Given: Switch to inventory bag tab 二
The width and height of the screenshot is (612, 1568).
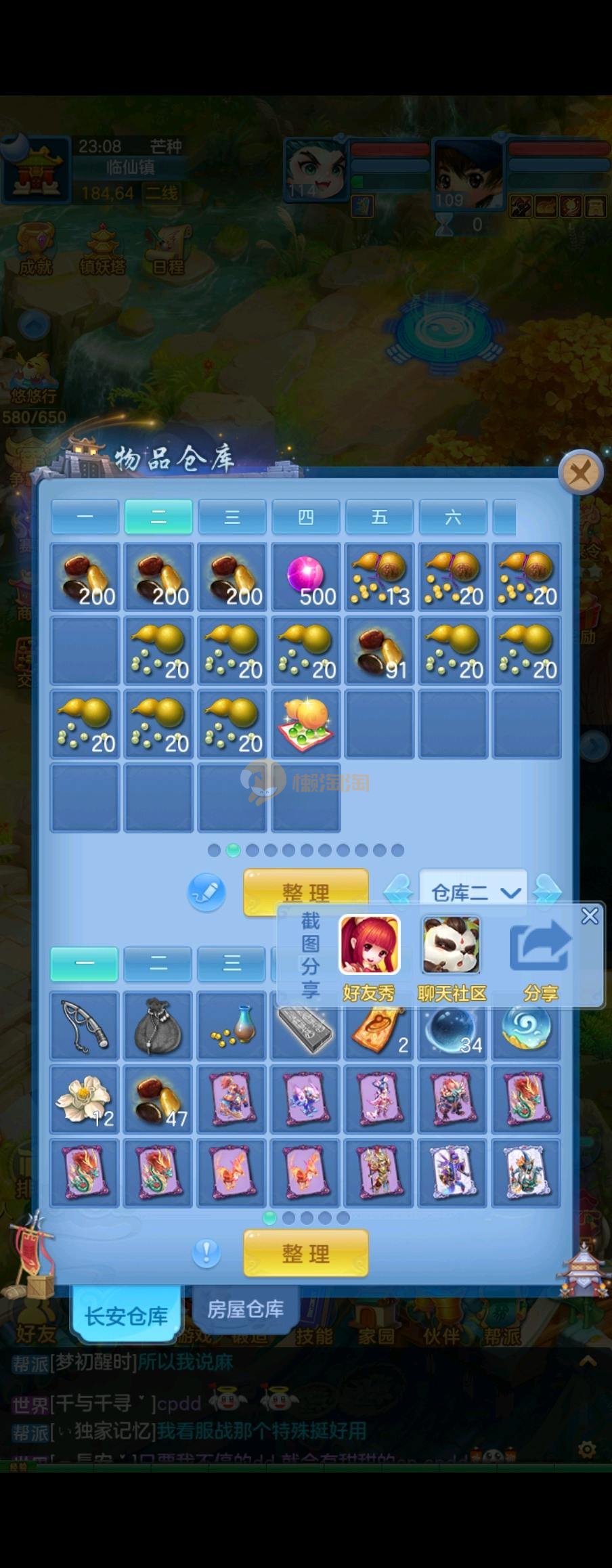Looking at the screenshot, I should (x=158, y=964).
